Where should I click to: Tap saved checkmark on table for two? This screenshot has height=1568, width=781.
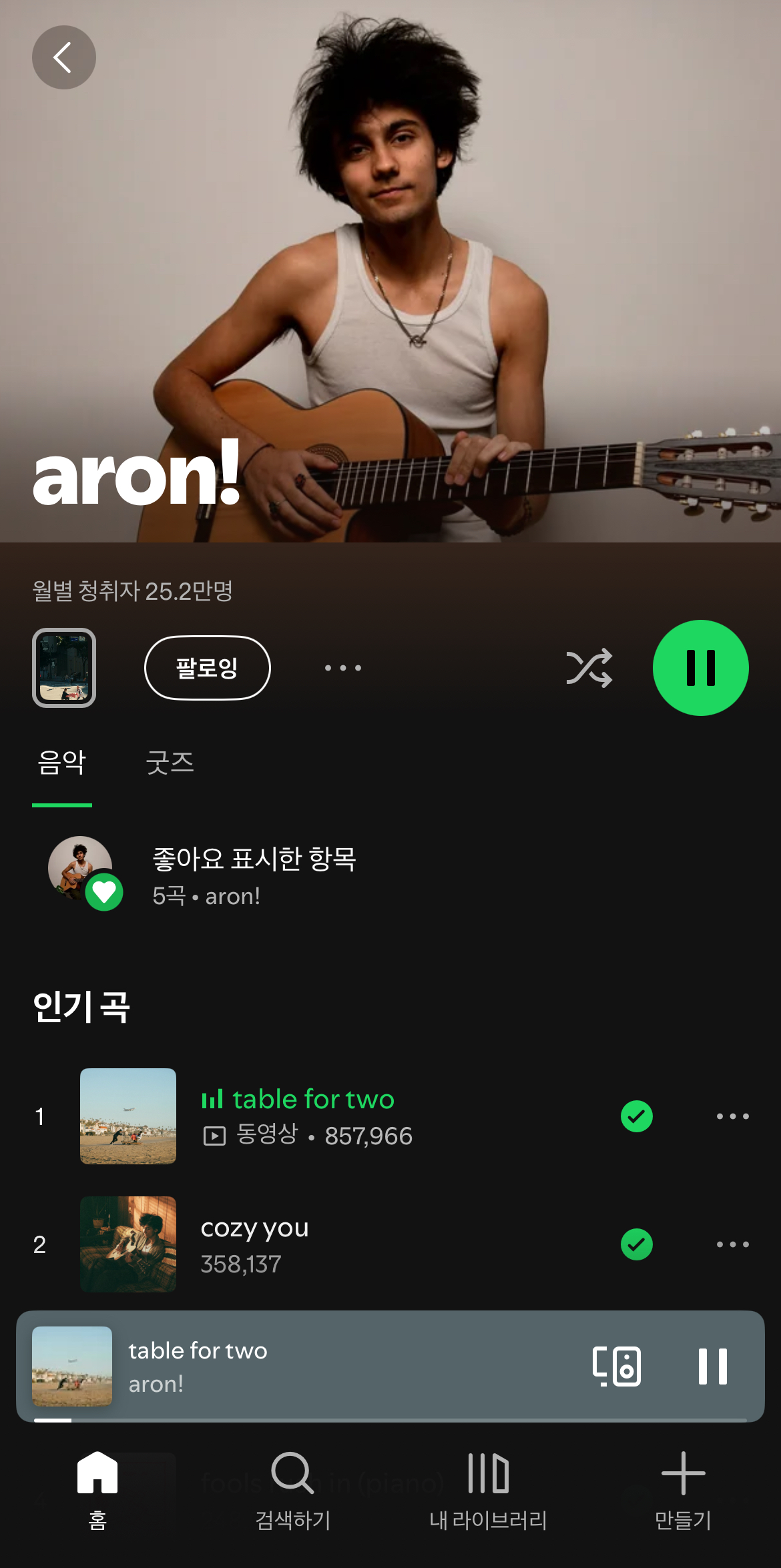pyautogui.click(x=636, y=1116)
